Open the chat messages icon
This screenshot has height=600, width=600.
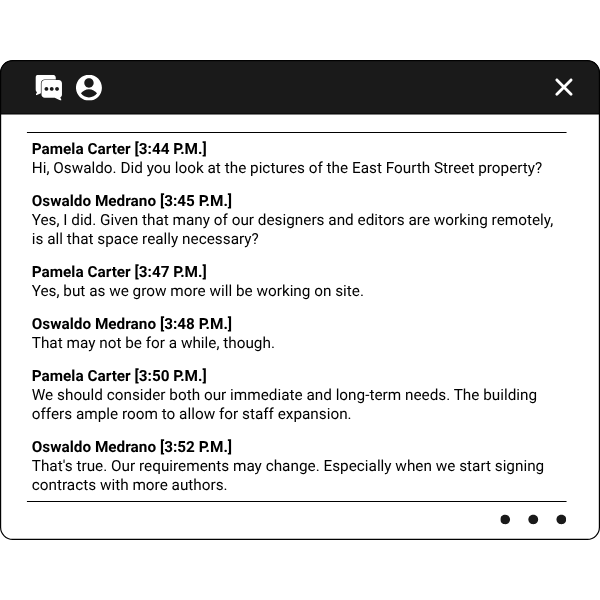coord(48,88)
